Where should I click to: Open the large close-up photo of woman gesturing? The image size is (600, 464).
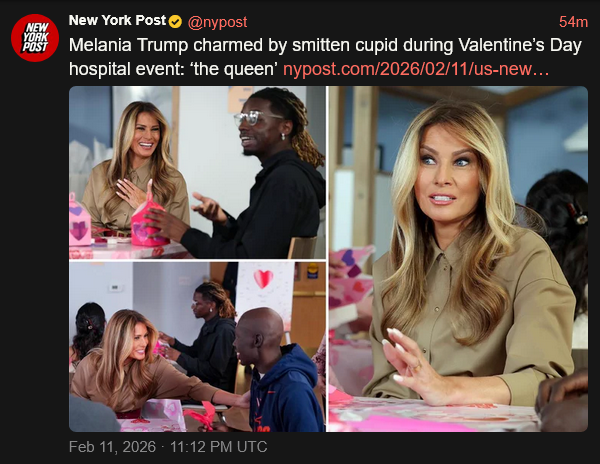pos(458,258)
